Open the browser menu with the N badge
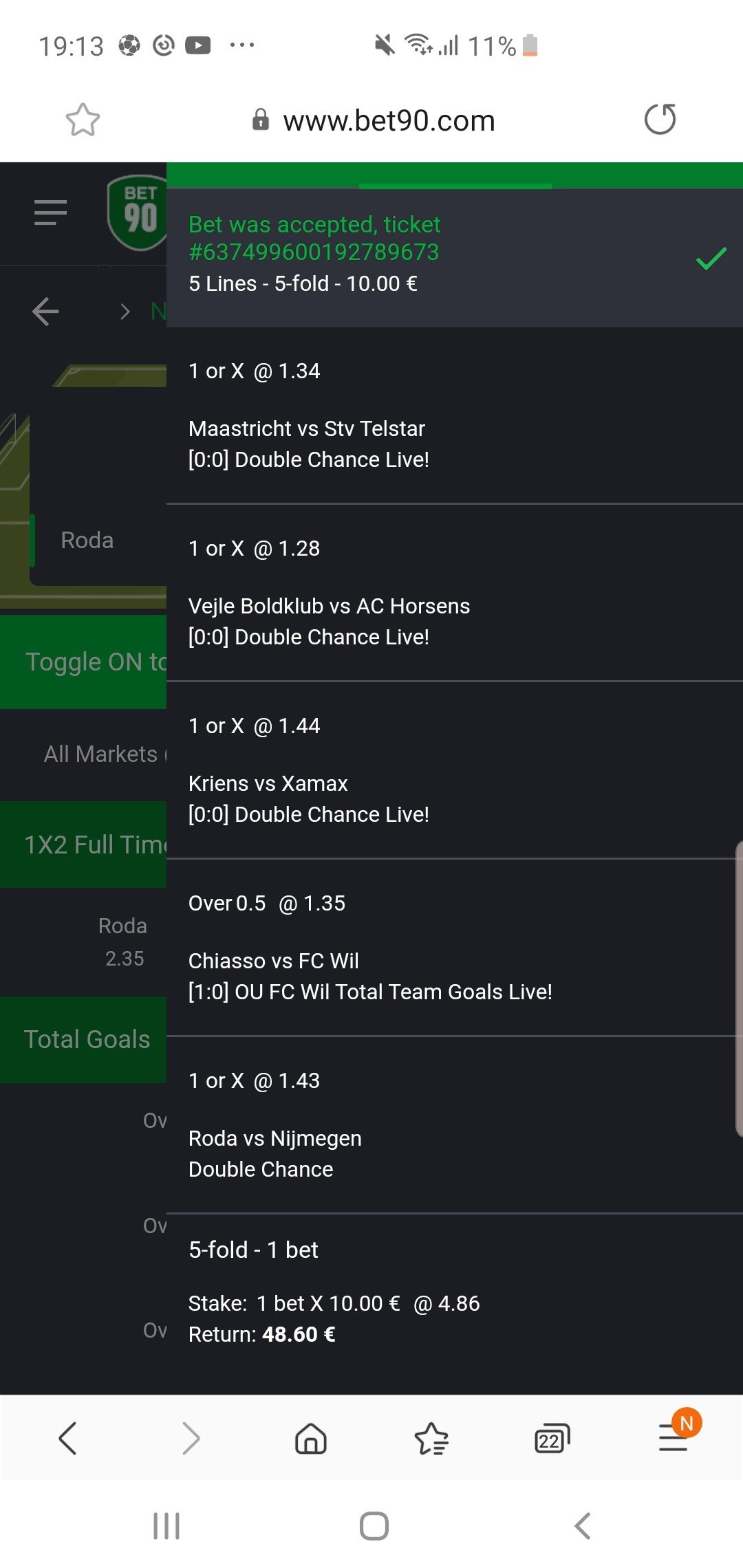This screenshot has height=1568, width=743. 674,1437
